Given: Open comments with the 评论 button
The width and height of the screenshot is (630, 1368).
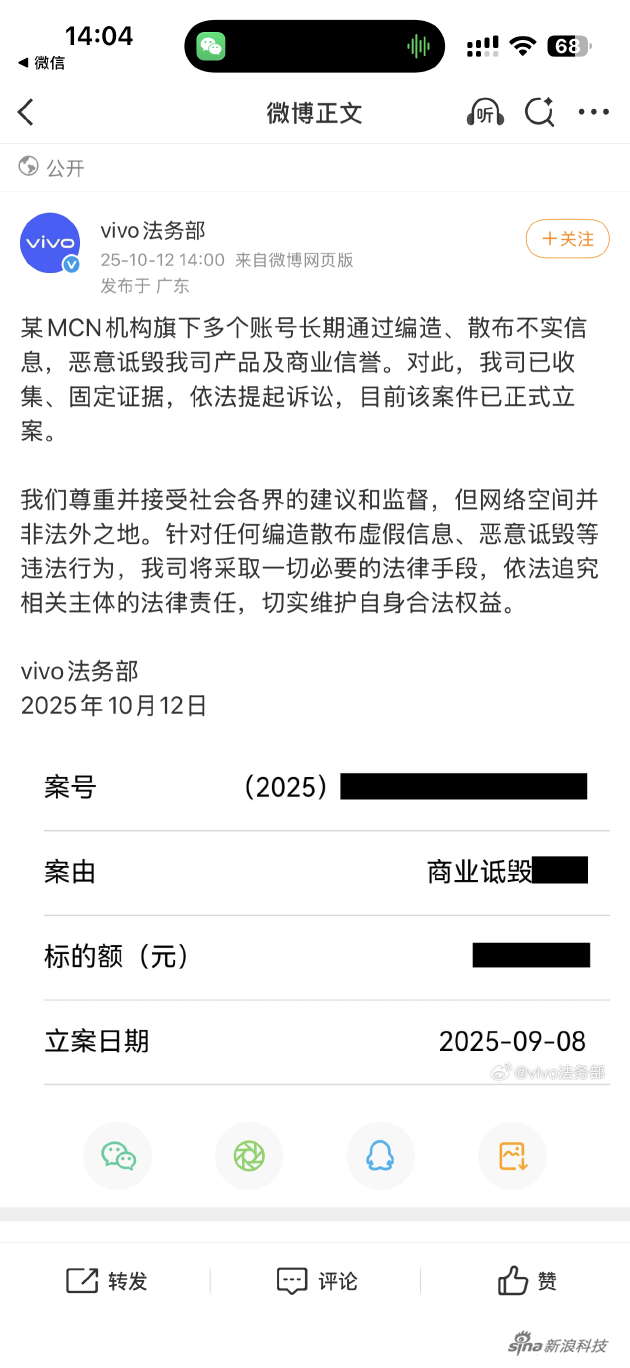Looking at the screenshot, I should tap(316, 1281).
